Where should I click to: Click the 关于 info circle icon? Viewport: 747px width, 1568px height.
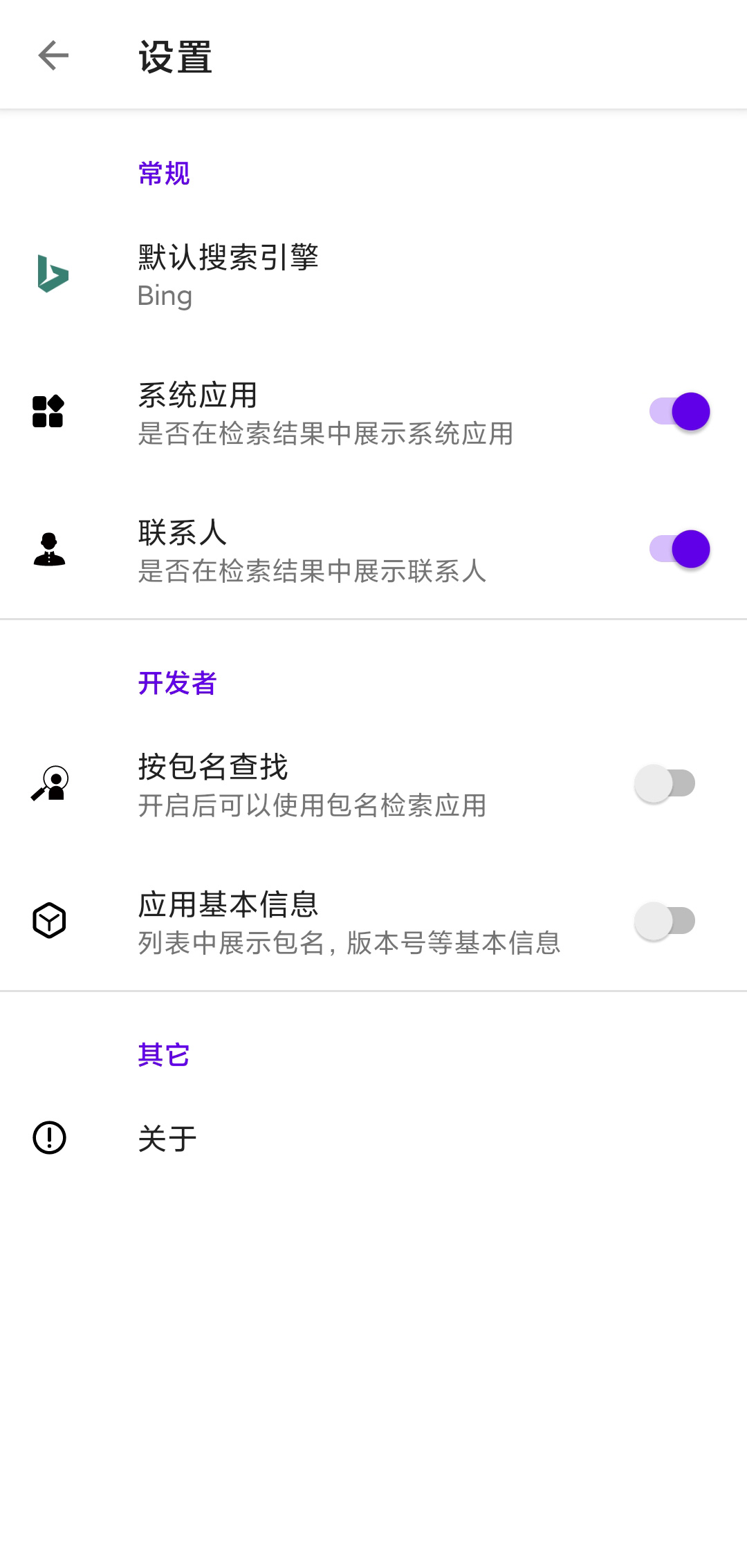[50, 1137]
